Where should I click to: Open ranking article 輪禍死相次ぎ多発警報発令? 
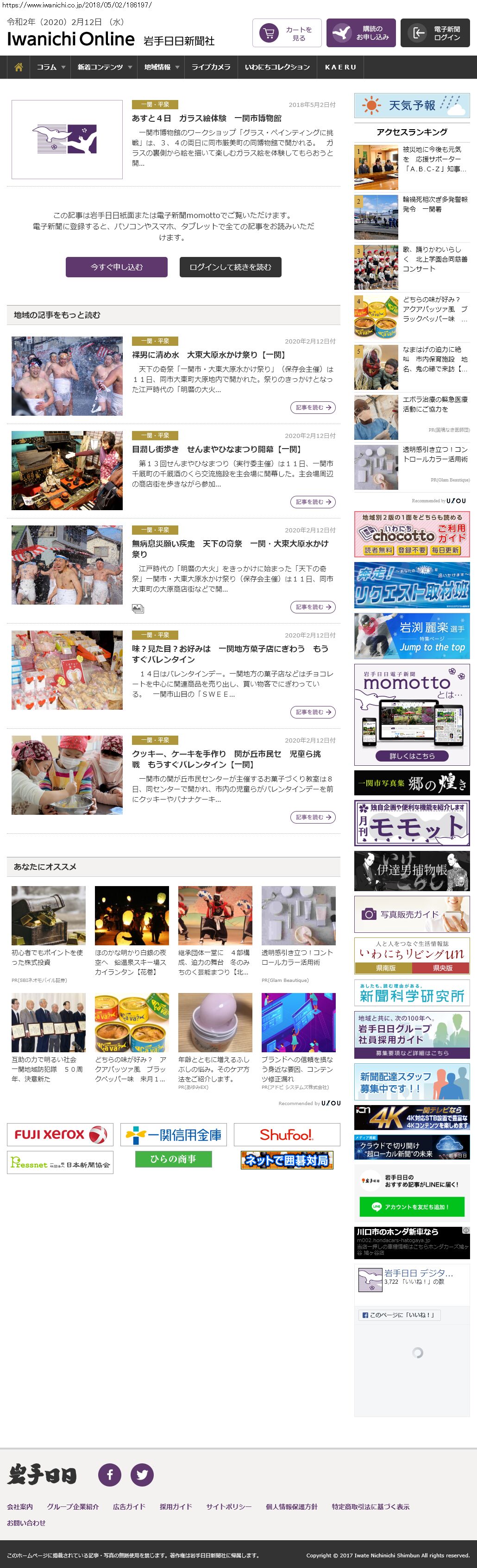click(x=435, y=205)
